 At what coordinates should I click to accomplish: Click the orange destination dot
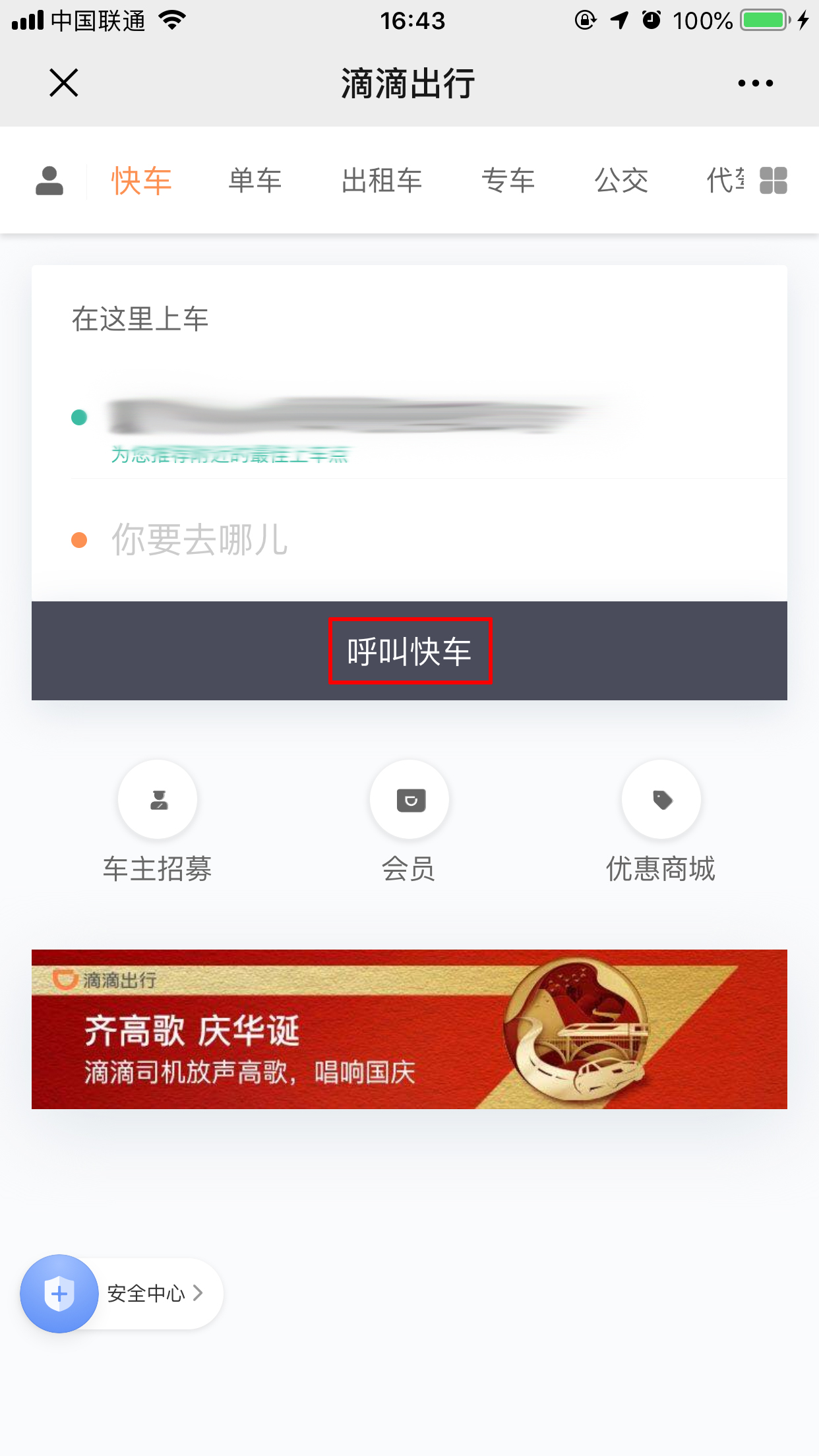79,541
